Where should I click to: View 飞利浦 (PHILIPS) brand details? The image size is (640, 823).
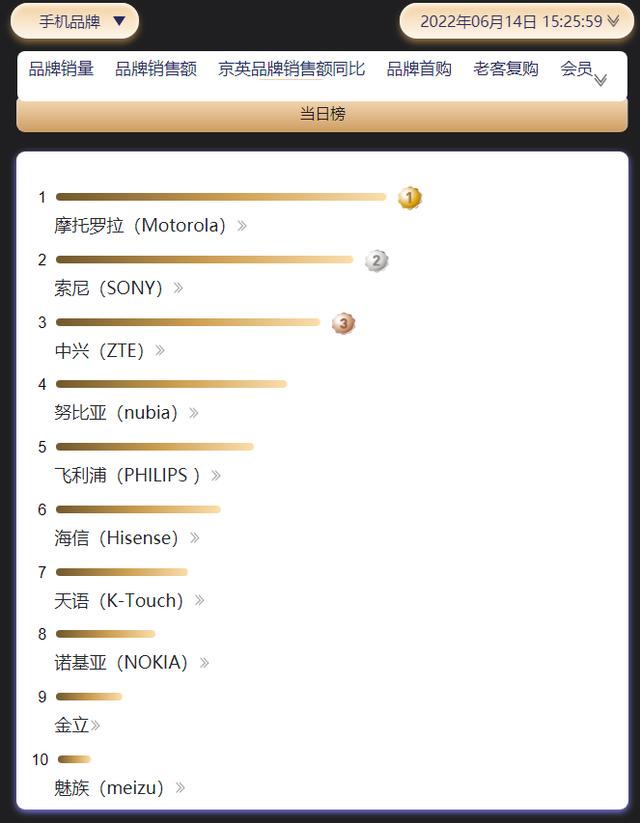click(137, 476)
